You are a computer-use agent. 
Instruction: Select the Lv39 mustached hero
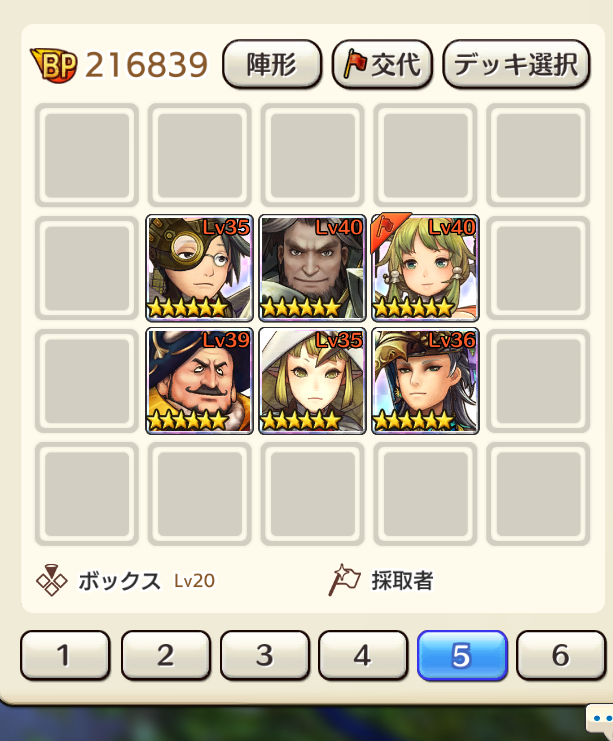pos(199,381)
